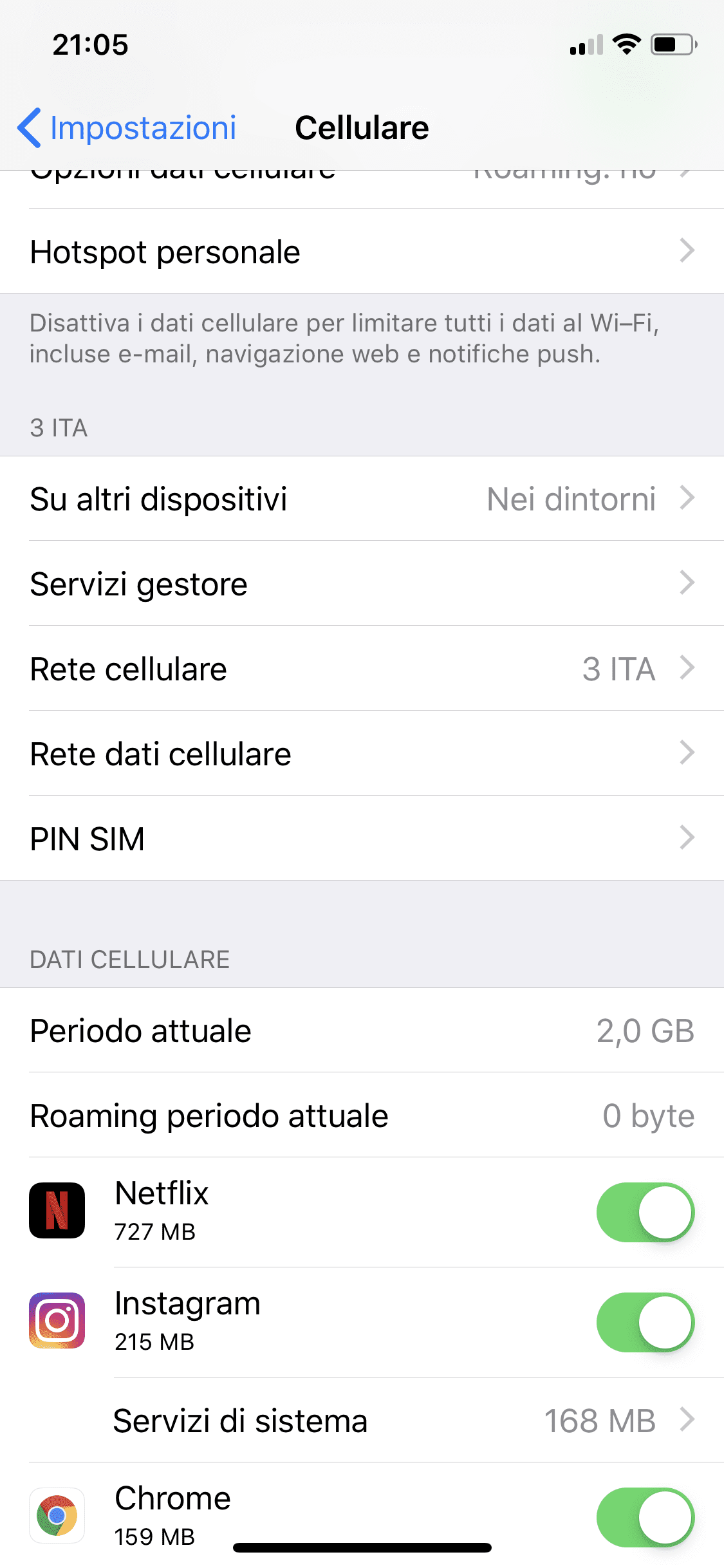Toggle cellular data for Chrome
This screenshot has width=724, height=1568.
click(645, 1517)
